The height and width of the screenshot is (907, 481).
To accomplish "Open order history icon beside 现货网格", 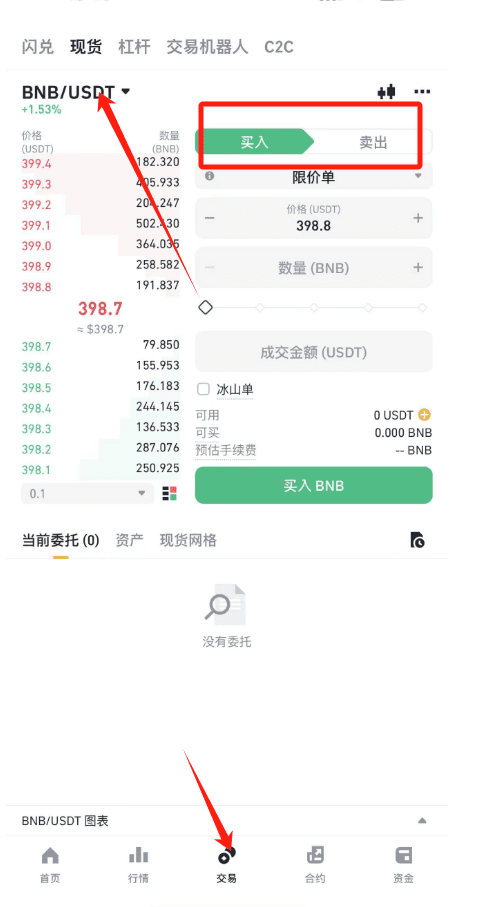I will [x=417, y=540].
